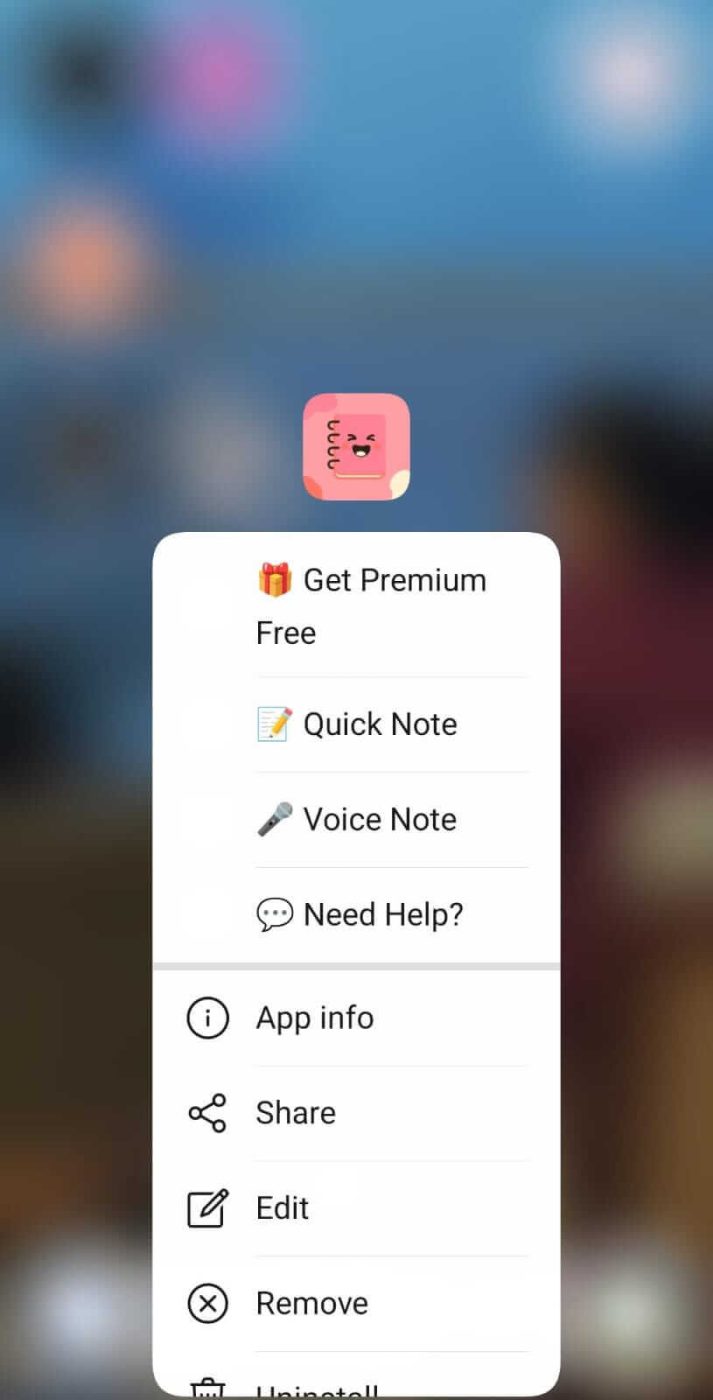Select the Get Premium Free shortcut
This screenshot has height=1400, width=713.
click(x=370, y=605)
